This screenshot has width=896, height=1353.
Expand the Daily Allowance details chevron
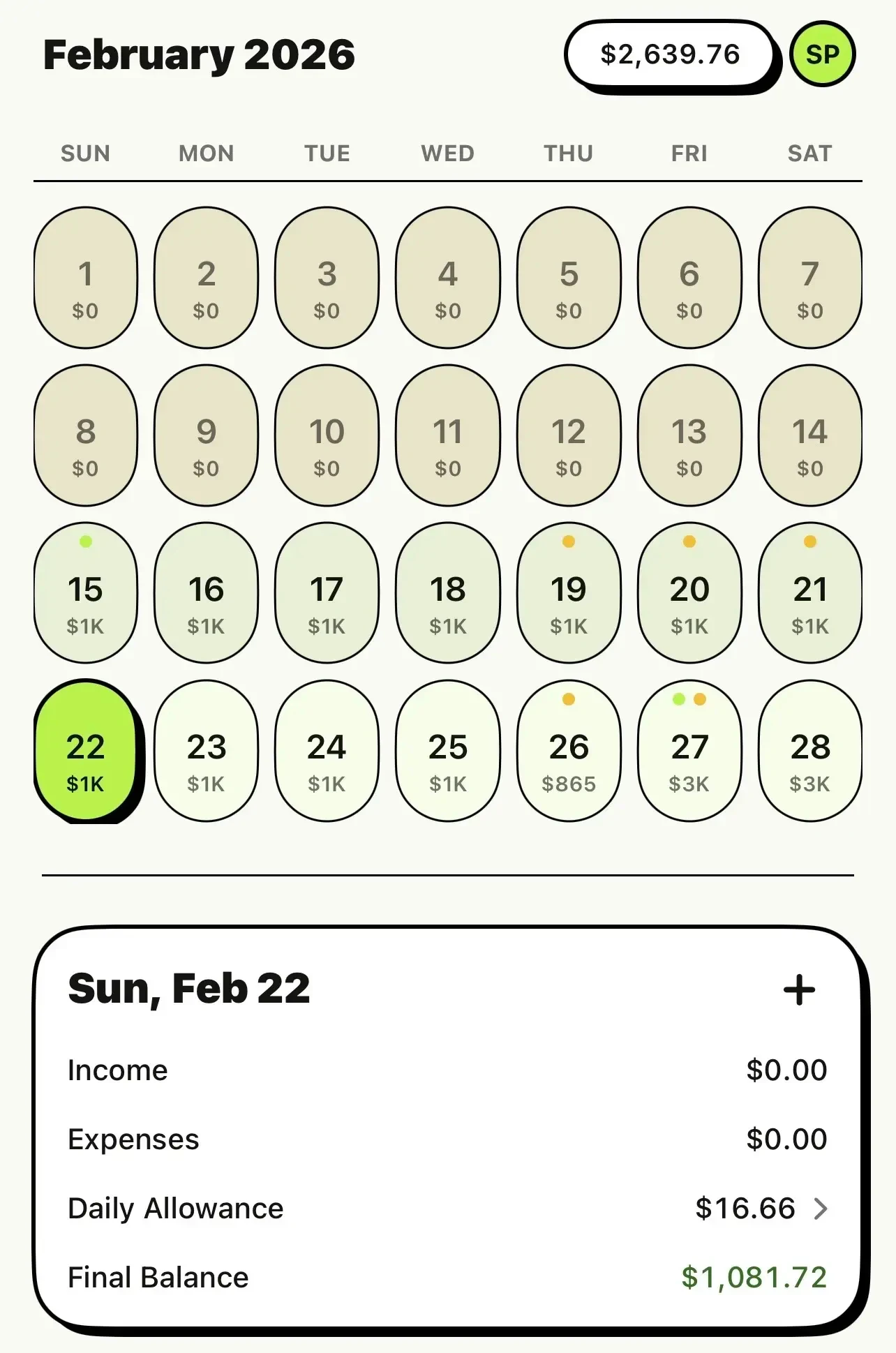pyautogui.click(x=821, y=1209)
